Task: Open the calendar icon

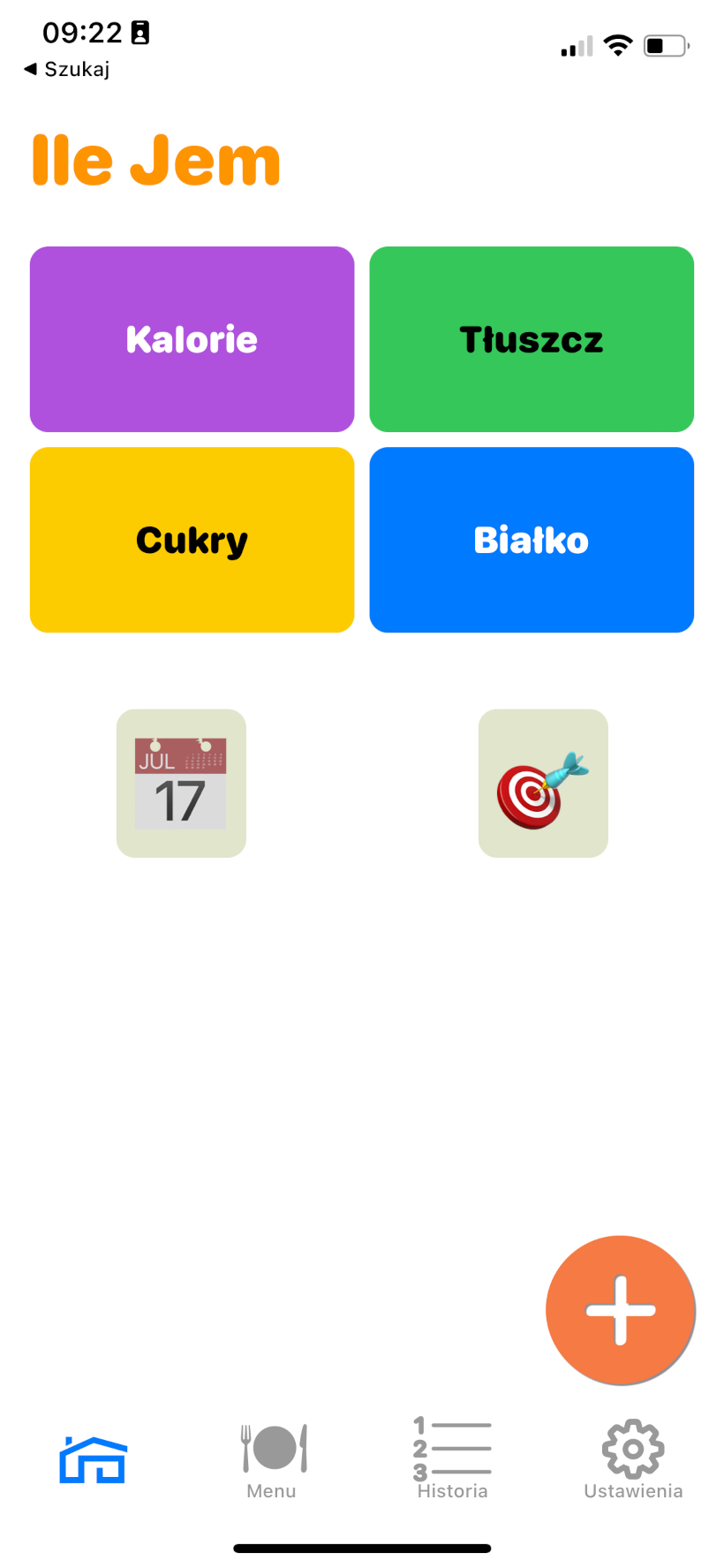Action: [181, 783]
